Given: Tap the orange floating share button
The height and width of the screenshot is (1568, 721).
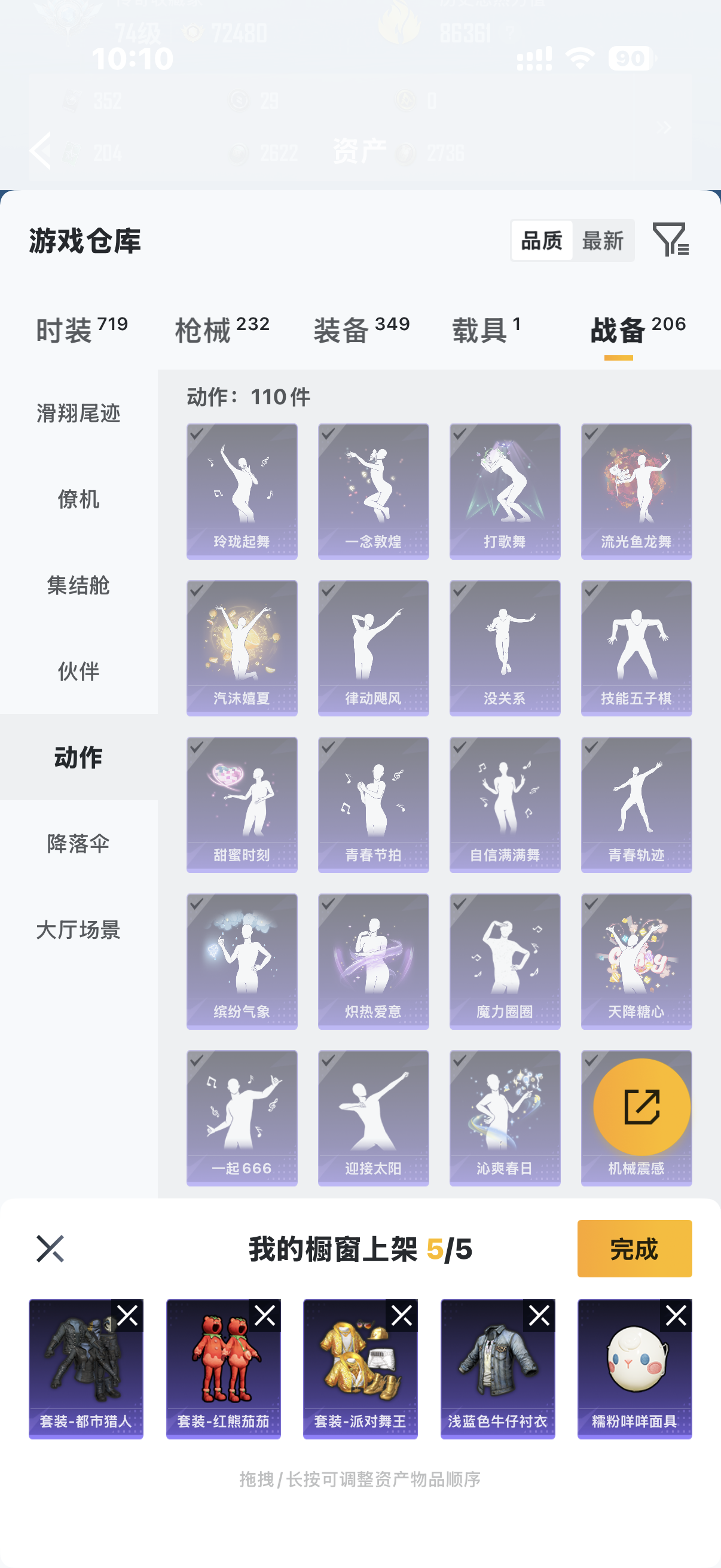Looking at the screenshot, I should (641, 1106).
